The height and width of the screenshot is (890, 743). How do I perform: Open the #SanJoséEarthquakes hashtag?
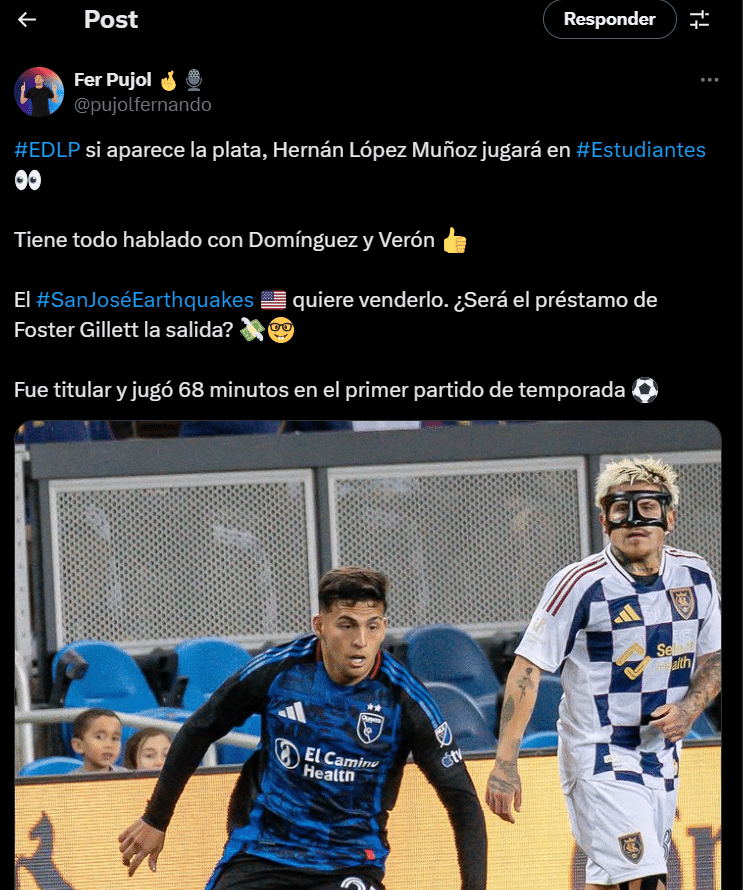tap(145, 299)
